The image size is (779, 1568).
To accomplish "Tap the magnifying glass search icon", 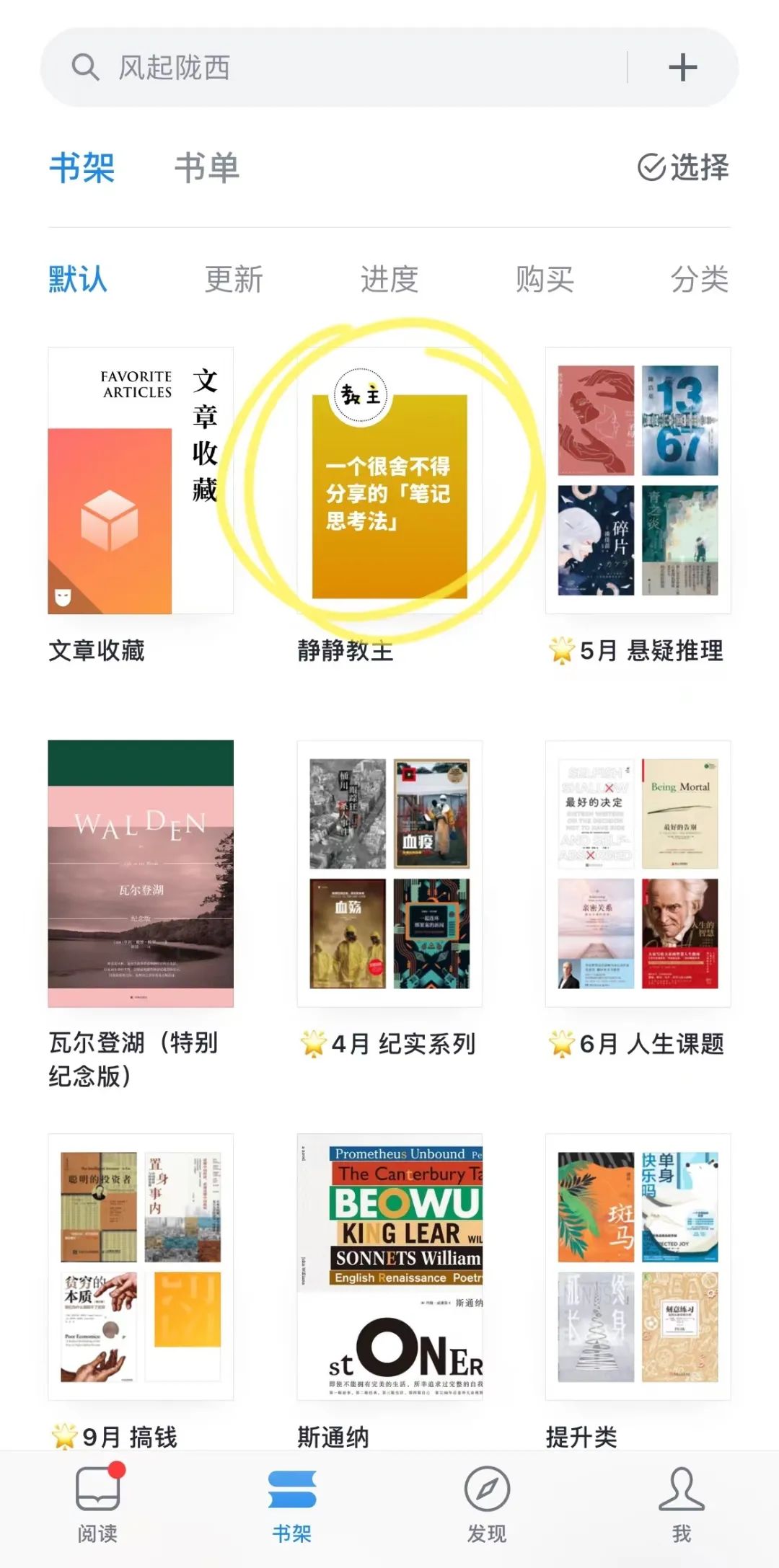I will point(85,66).
